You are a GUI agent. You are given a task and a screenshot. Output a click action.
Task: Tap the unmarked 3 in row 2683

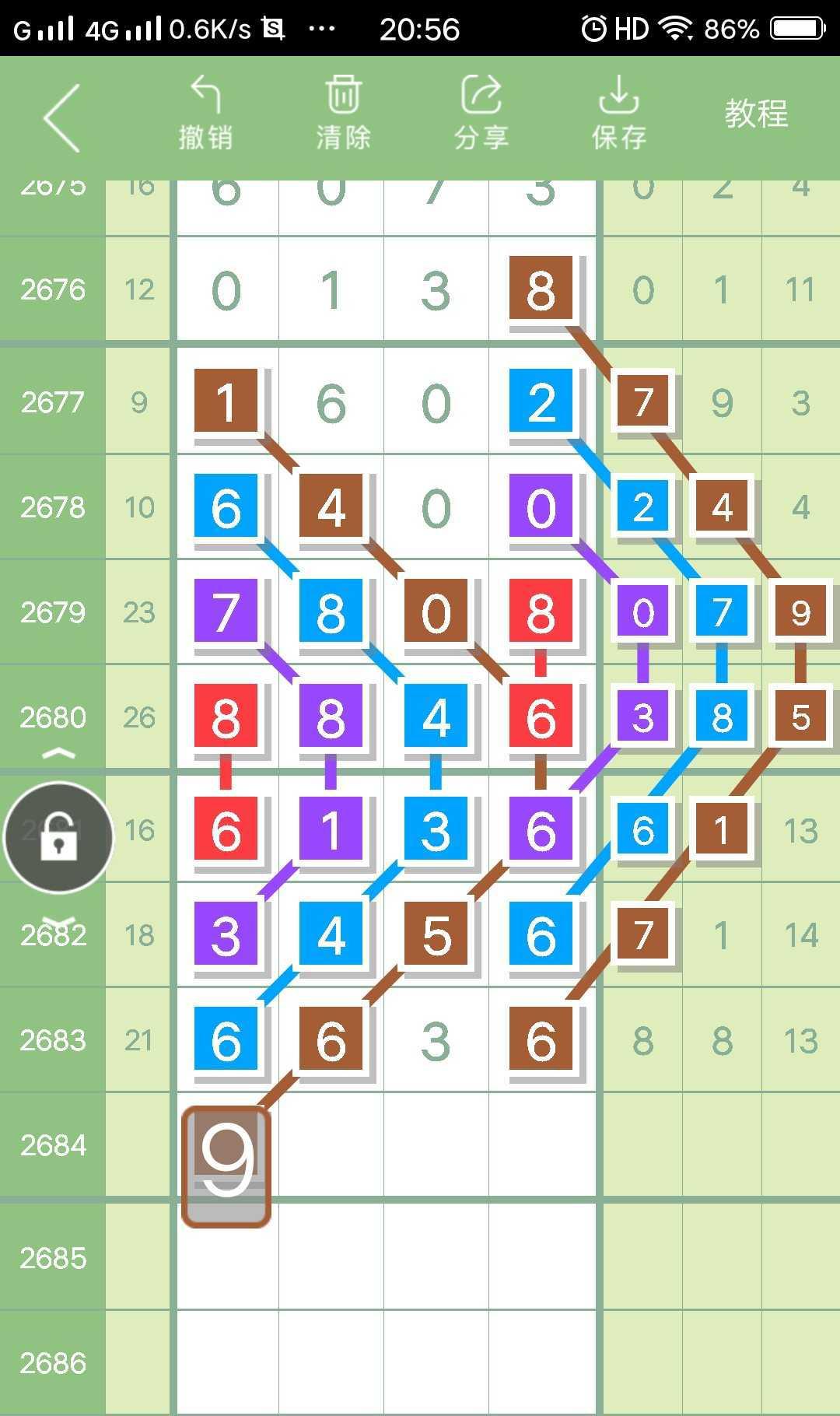436,1041
